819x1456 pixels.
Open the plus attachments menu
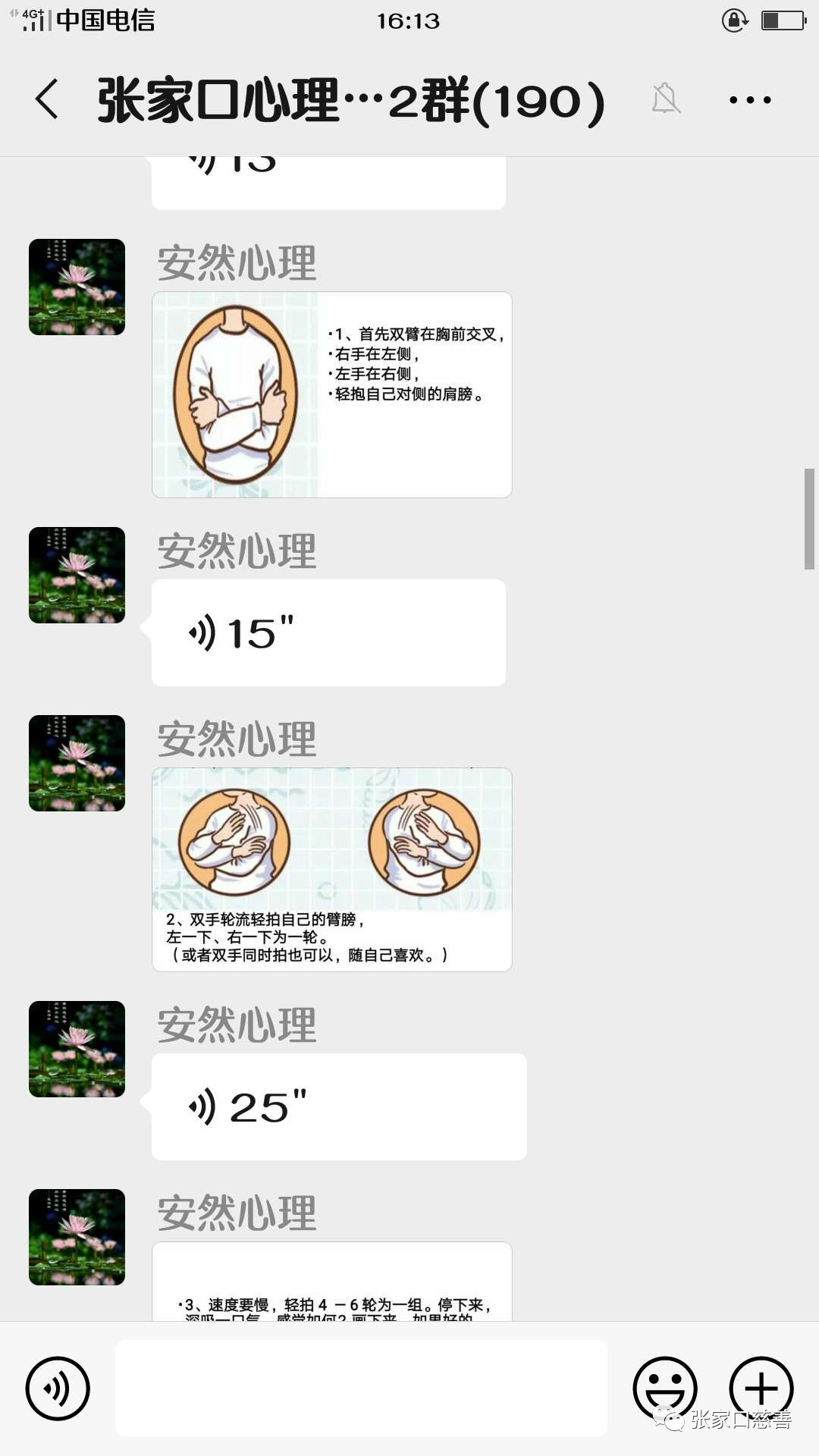(761, 1388)
